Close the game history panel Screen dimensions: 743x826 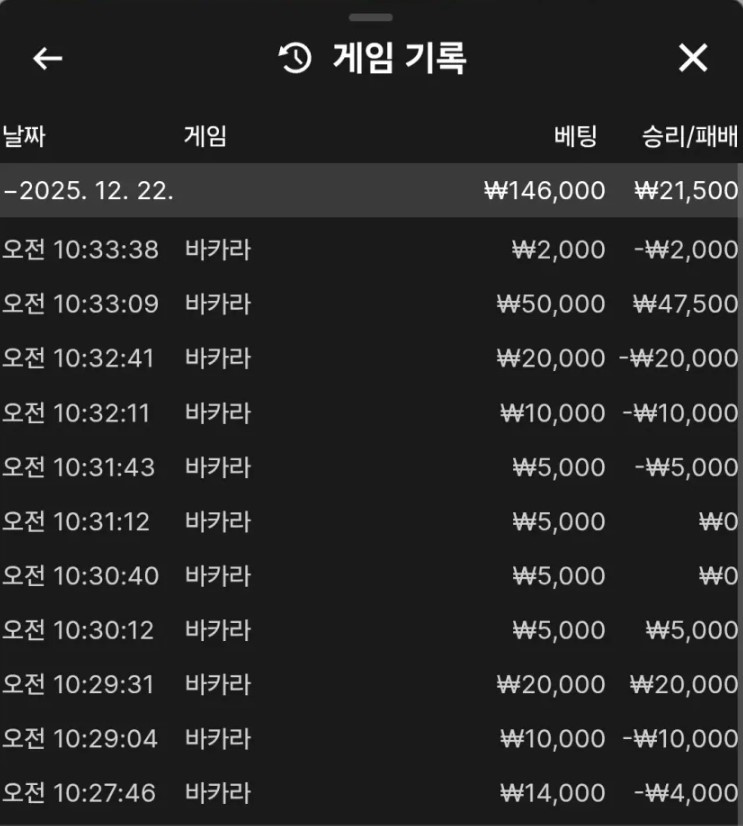pos(693,59)
